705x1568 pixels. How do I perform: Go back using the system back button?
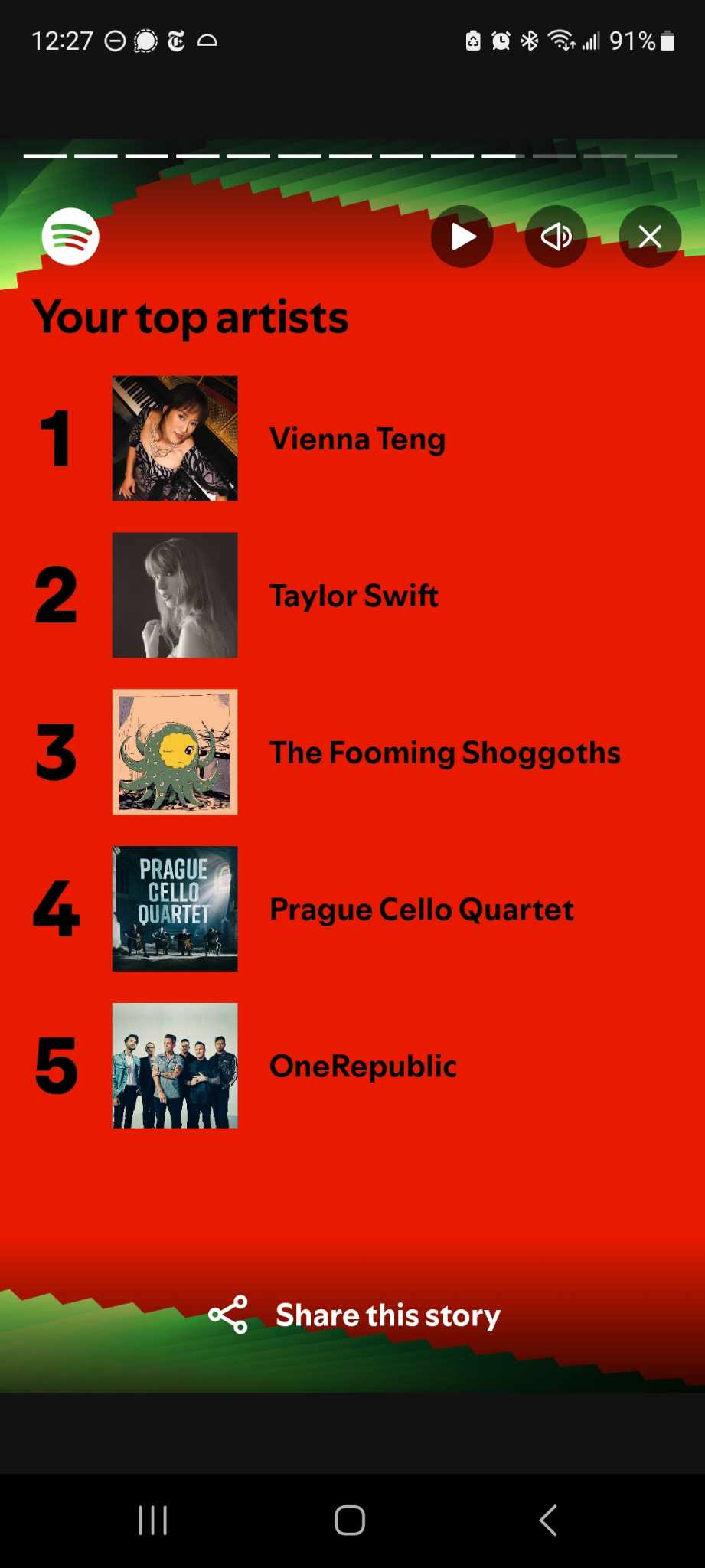tap(548, 1520)
